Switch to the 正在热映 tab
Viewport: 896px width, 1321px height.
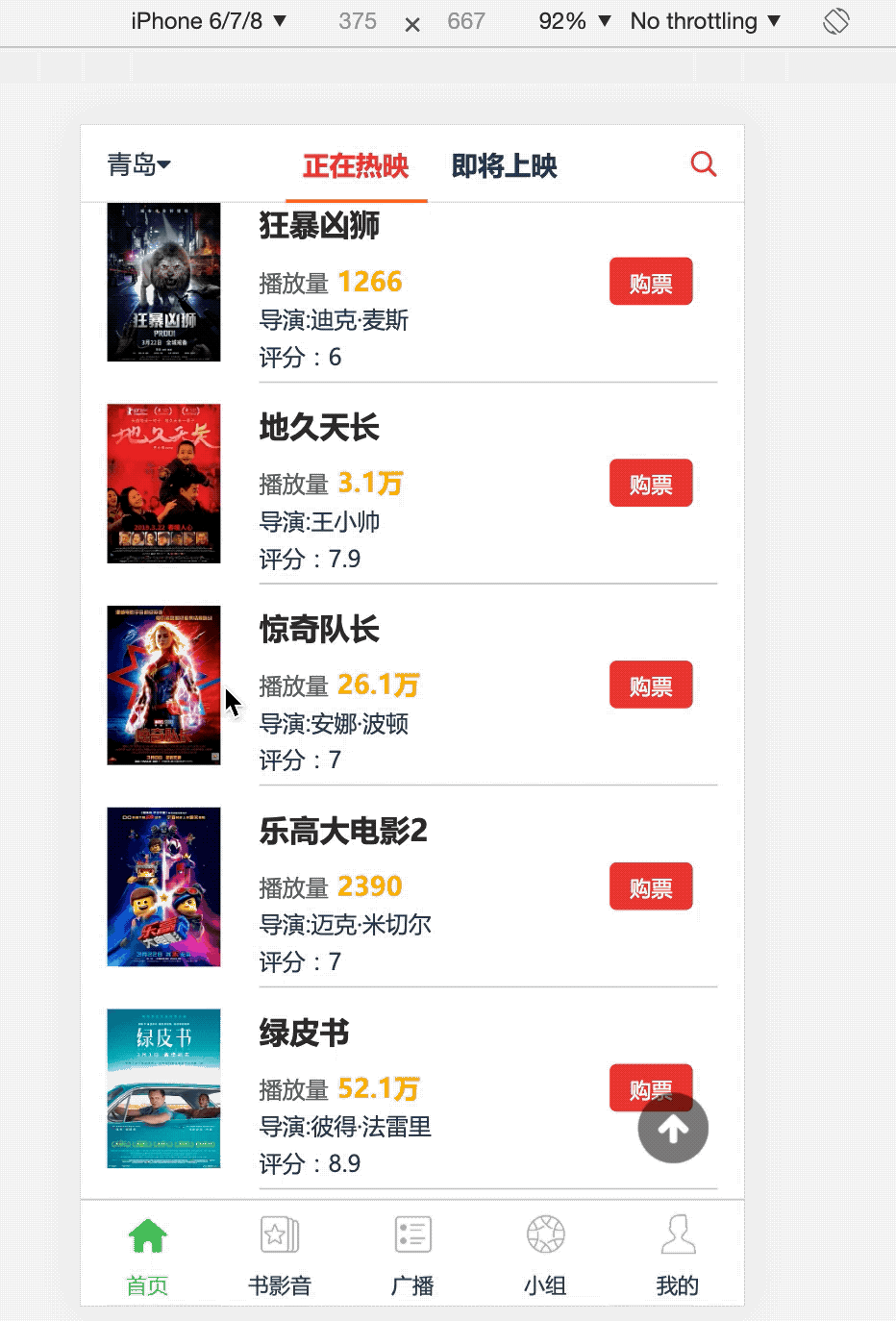tap(356, 166)
